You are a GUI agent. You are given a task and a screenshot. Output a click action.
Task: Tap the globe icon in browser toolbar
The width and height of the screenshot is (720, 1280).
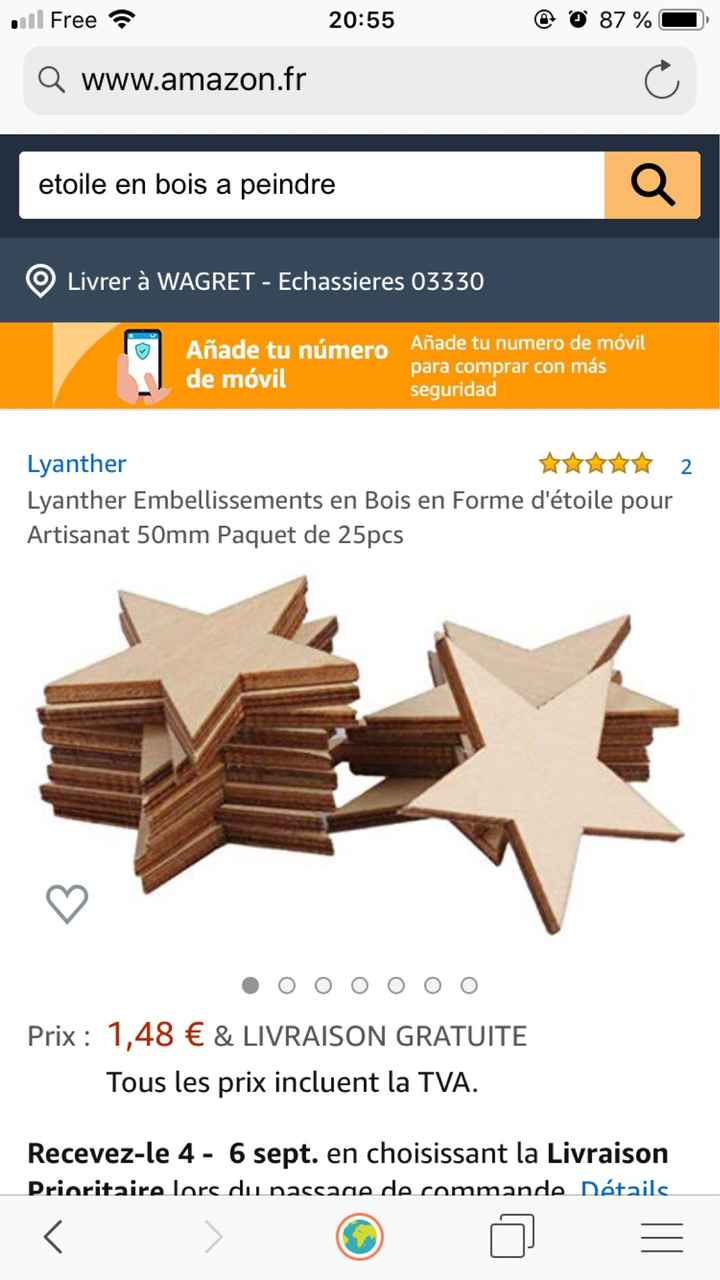[x=360, y=1238]
